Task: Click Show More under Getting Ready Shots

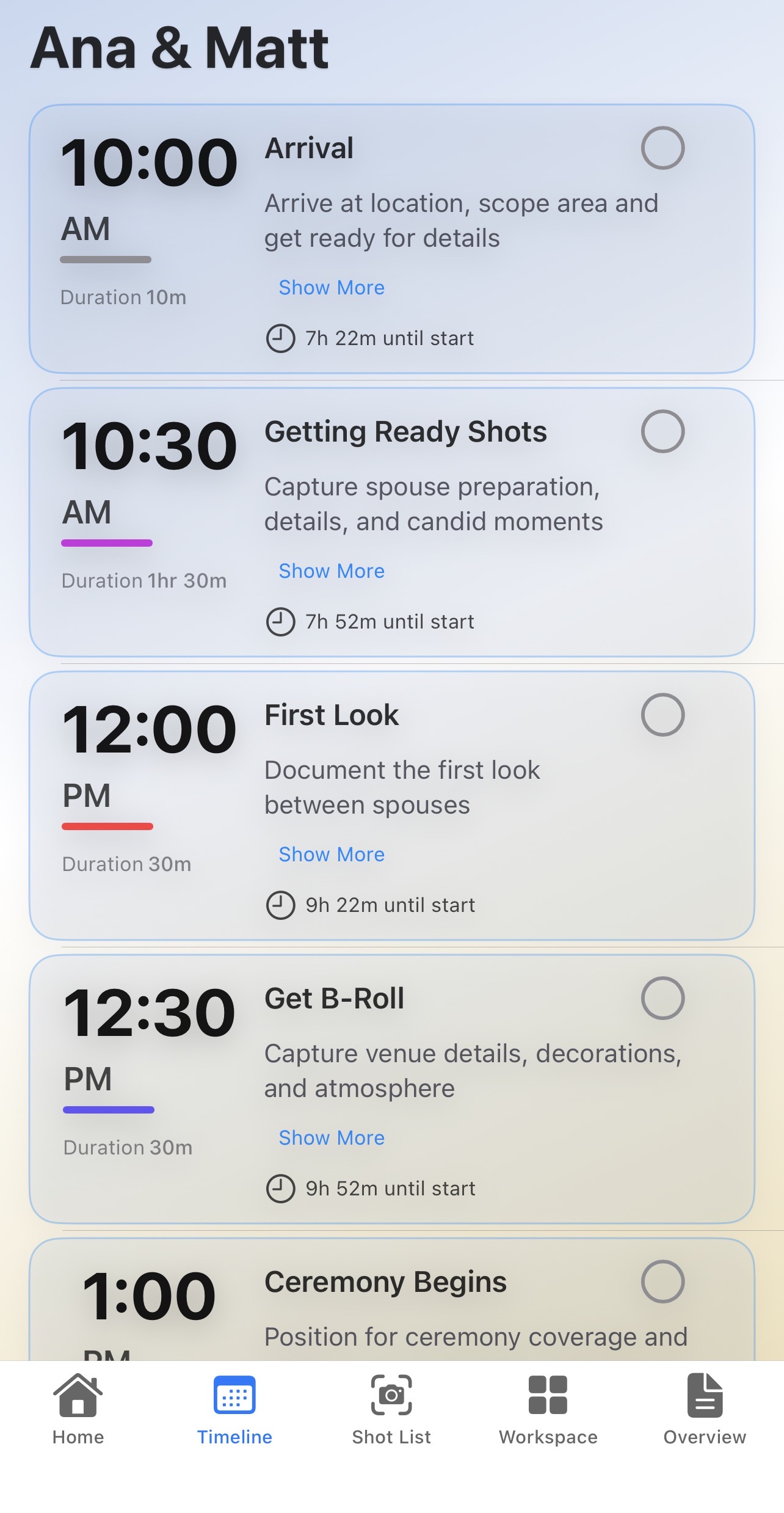Action: point(331,571)
